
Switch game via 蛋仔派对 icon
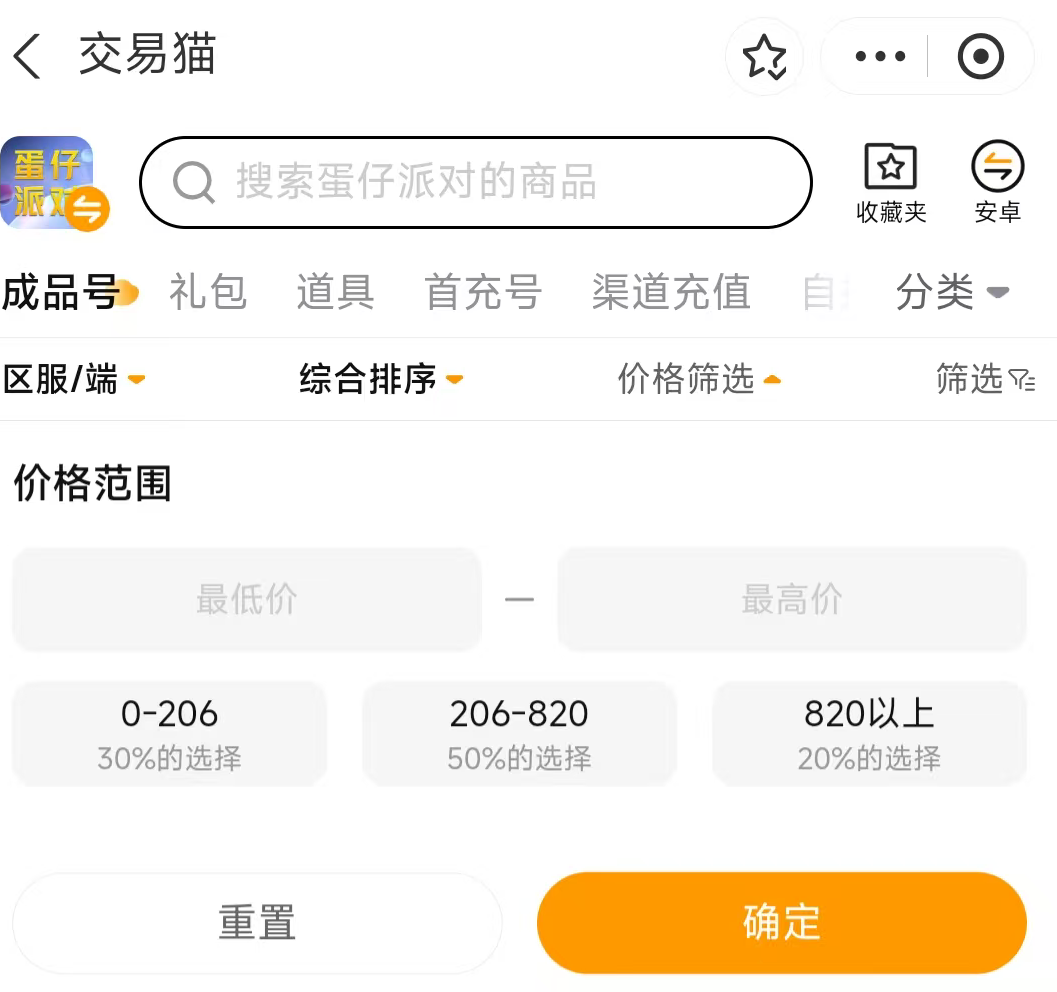click(x=54, y=183)
